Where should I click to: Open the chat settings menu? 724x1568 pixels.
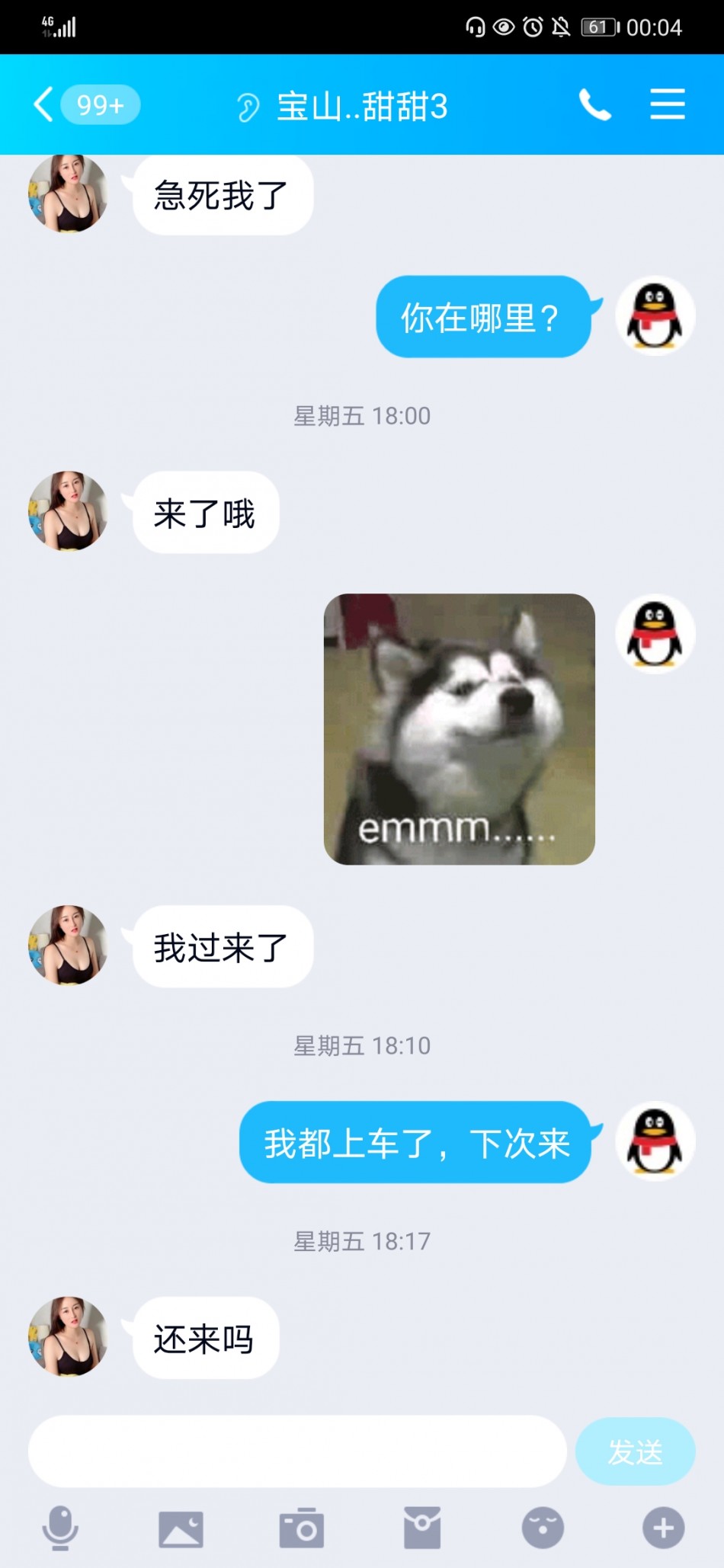667,104
